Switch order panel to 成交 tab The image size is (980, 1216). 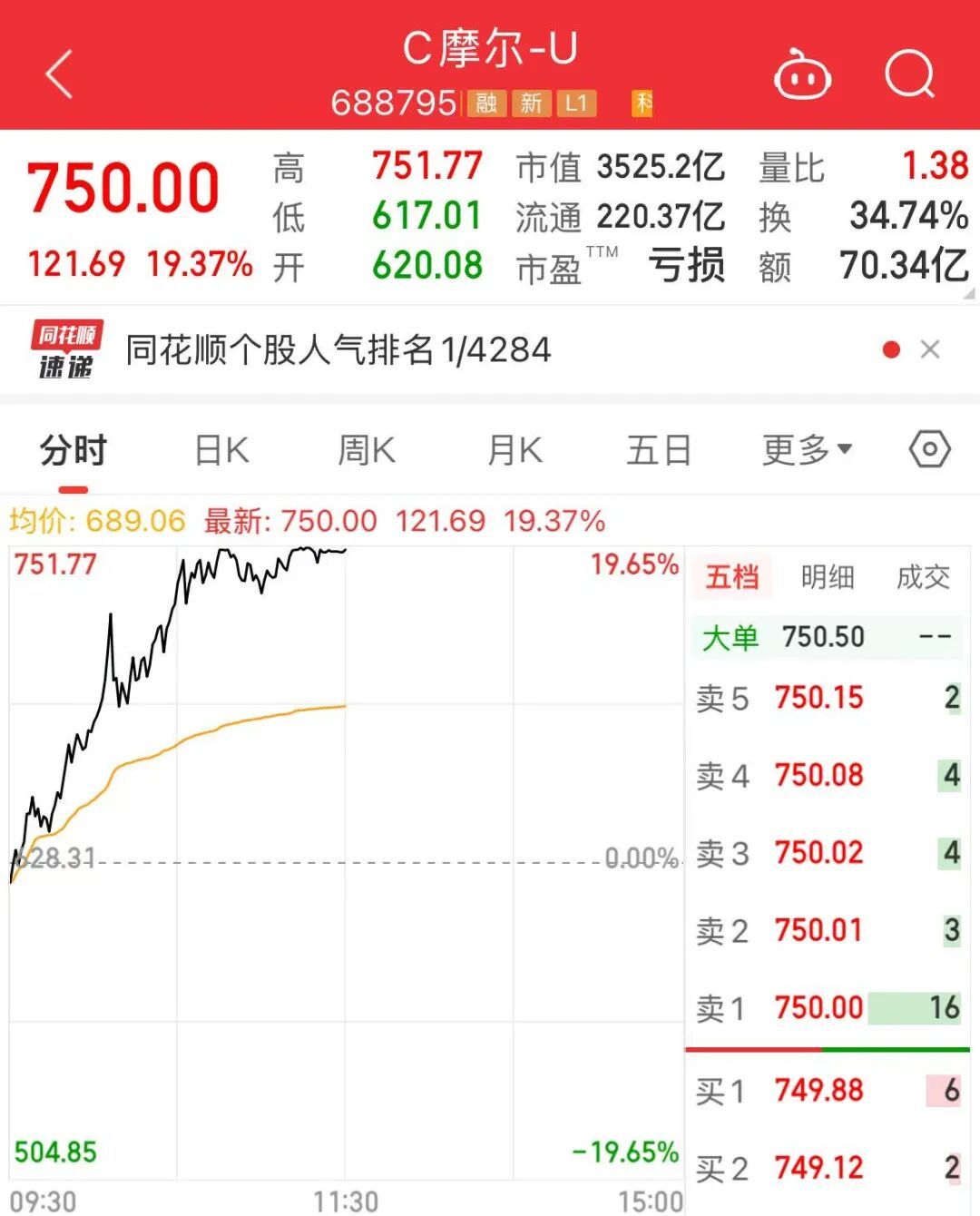coord(923,577)
